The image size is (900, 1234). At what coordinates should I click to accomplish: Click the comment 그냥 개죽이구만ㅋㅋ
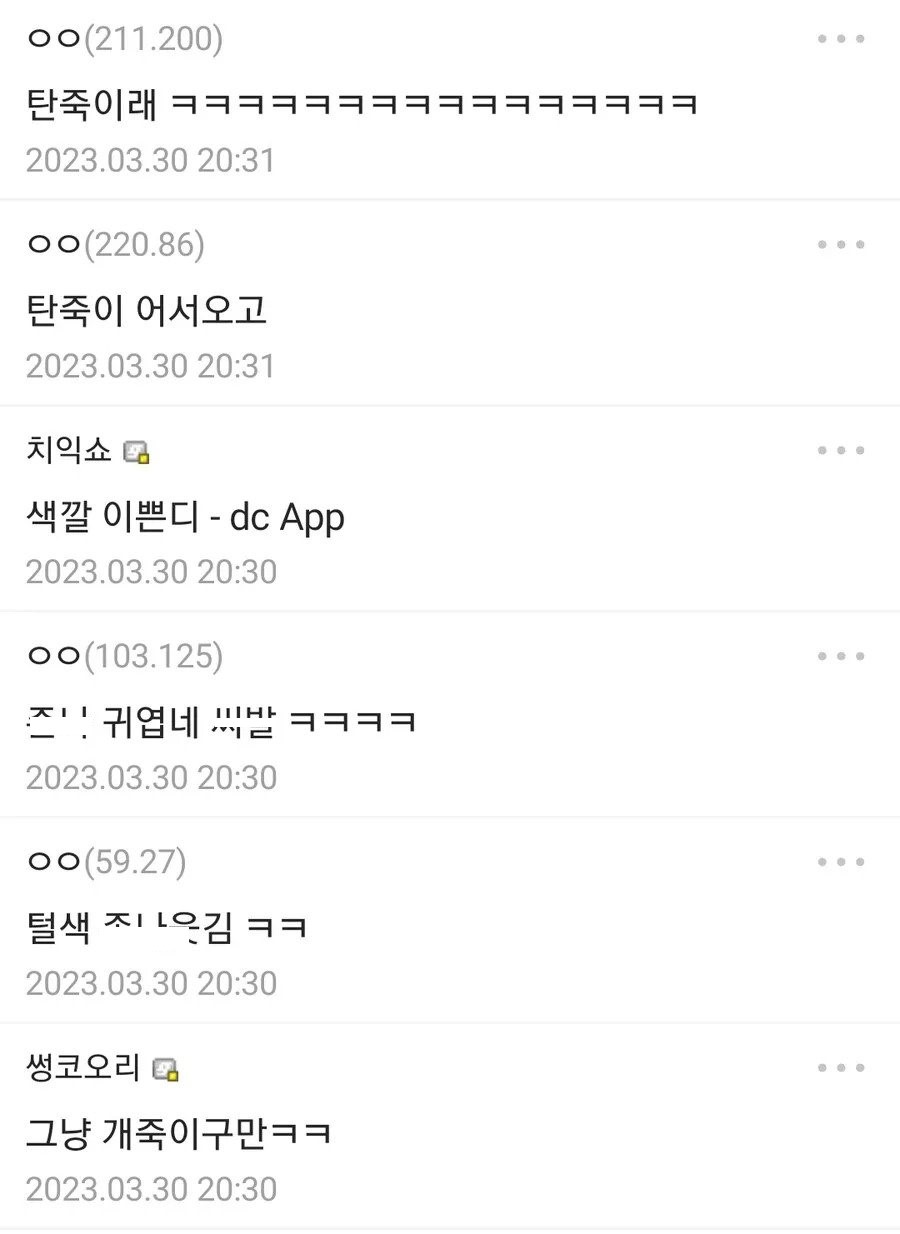[x=180, y=1133]
